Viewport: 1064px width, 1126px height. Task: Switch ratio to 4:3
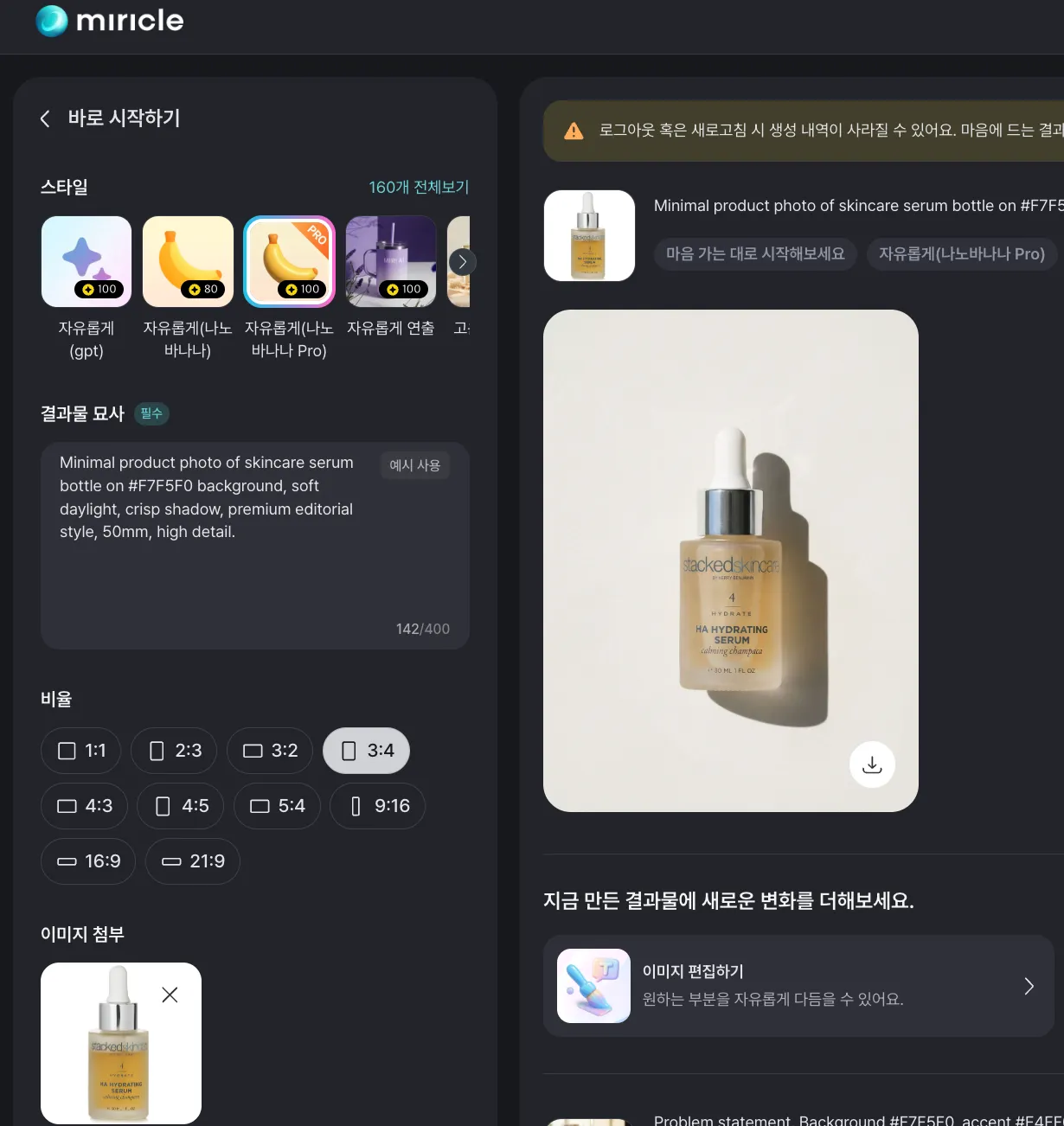[85, 806]
